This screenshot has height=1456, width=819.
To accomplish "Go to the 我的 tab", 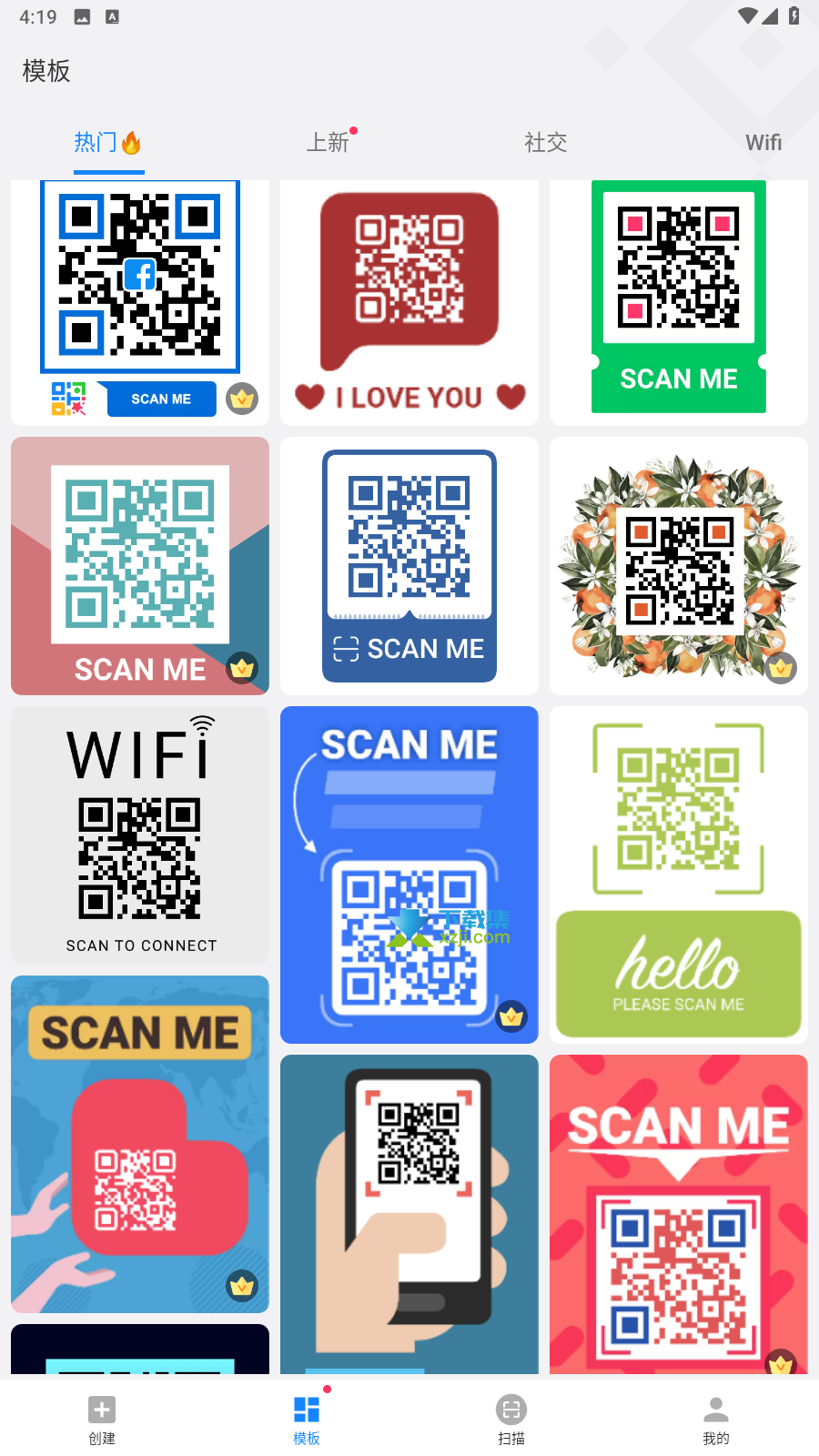I will [x=716, y=1420].
